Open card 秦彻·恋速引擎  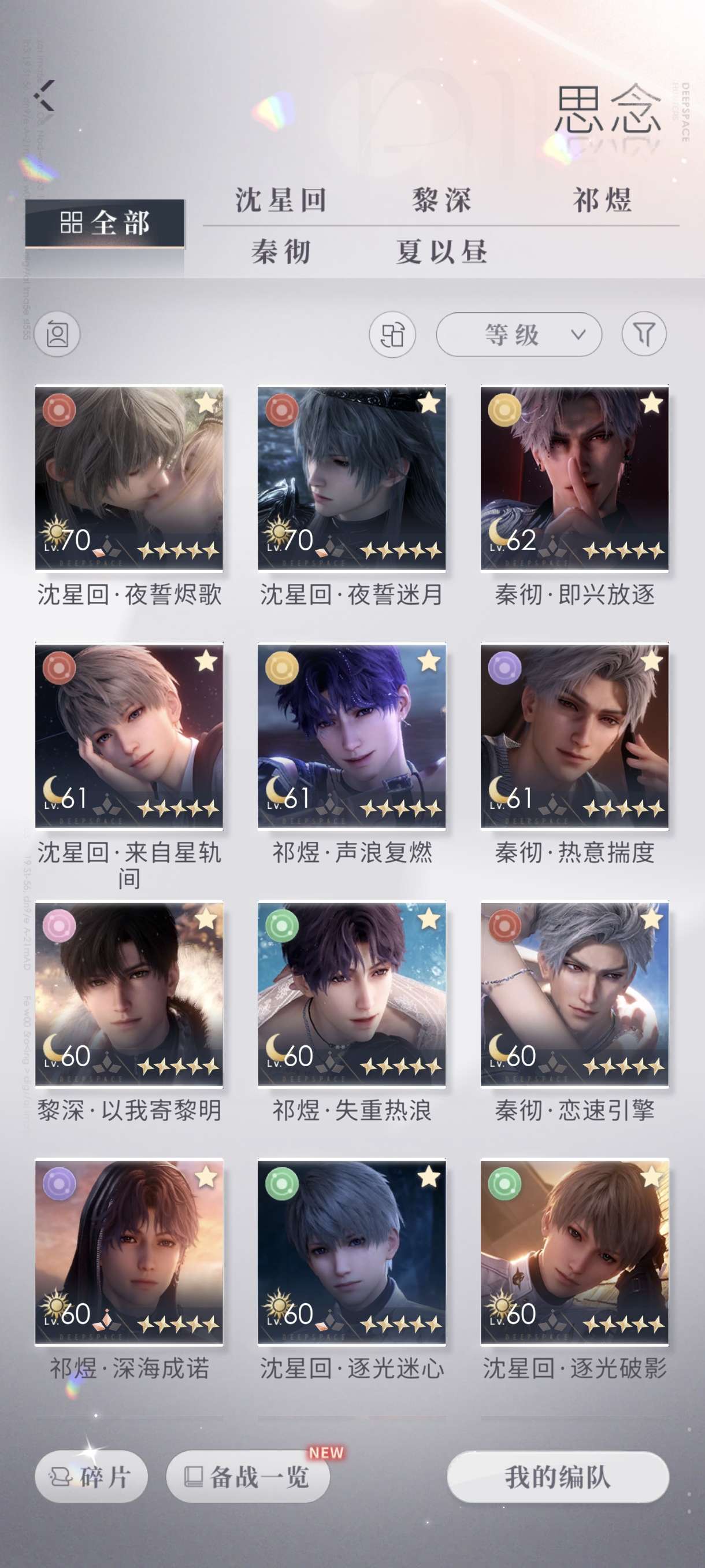(574, 993)
